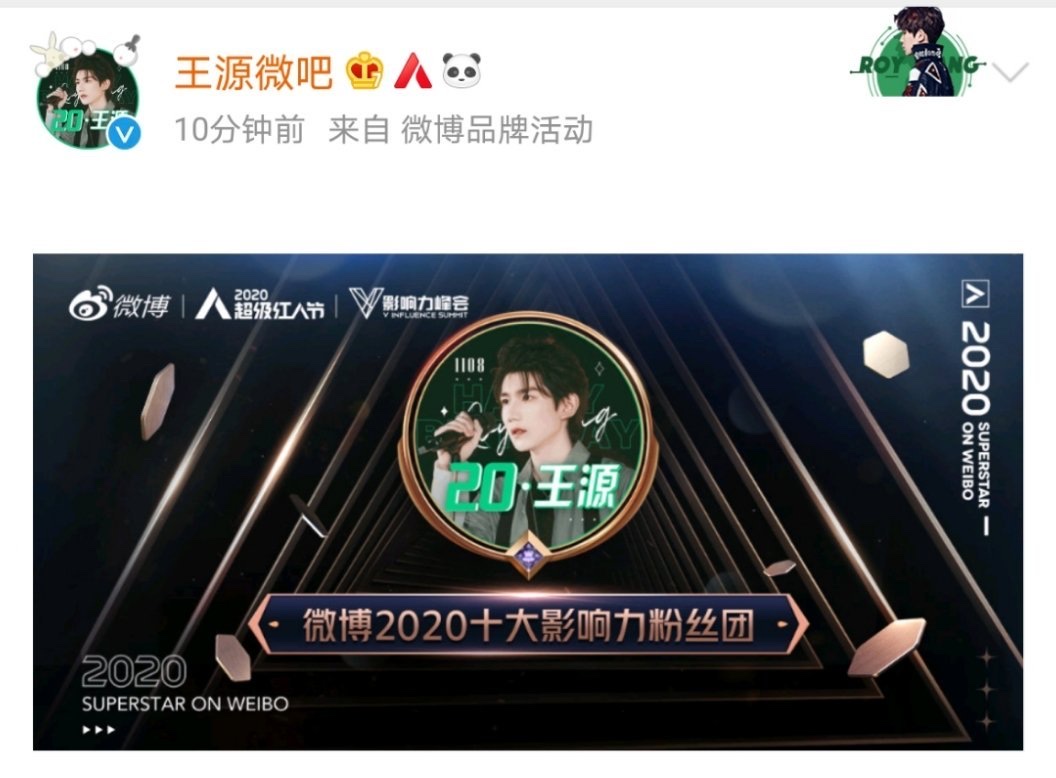This screenshot has width=1056, height=778.
Task: View the 十大影响力粉丝团 post image
Action: tap(527, 501)
